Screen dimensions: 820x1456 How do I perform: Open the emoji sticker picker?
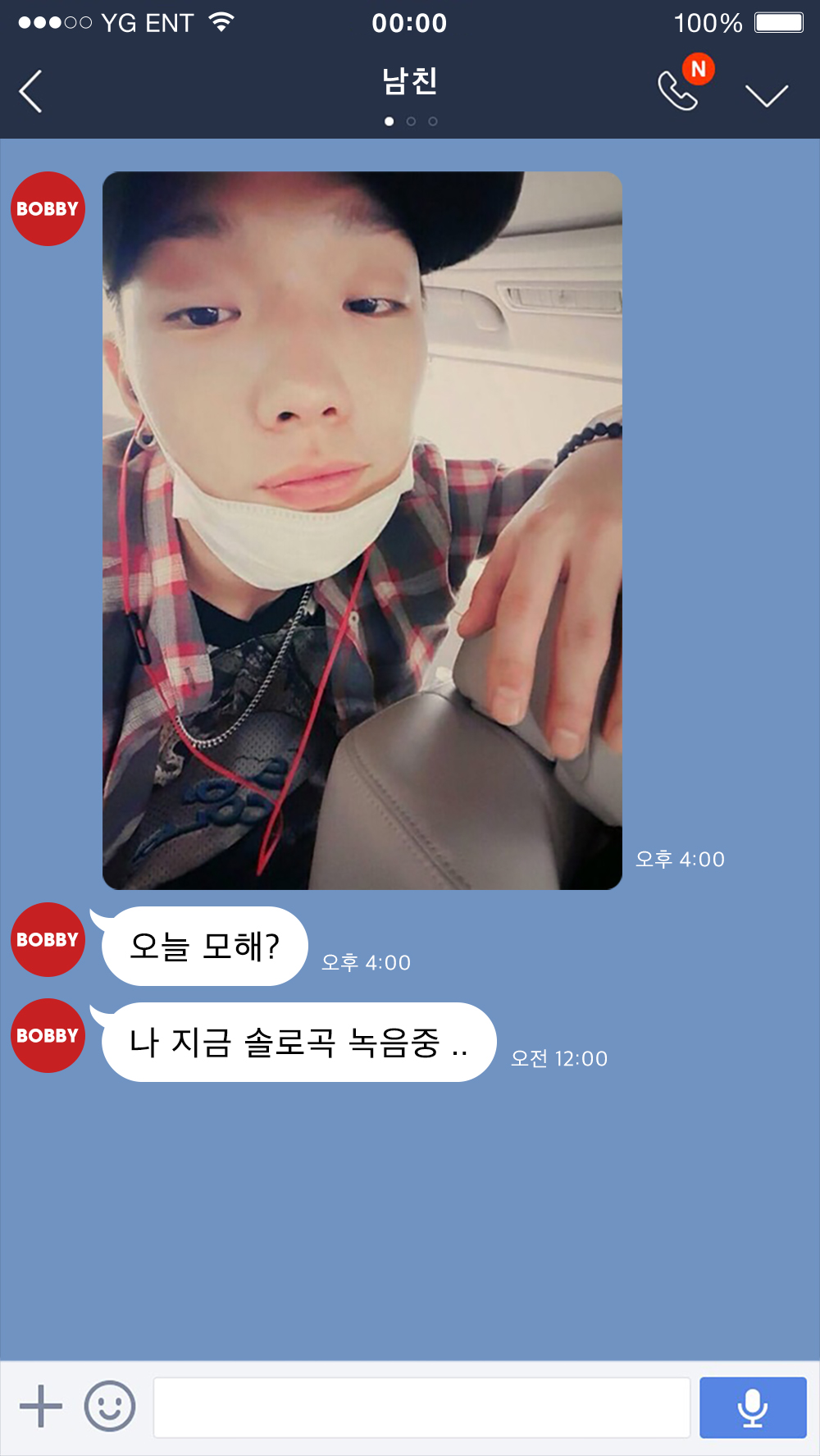click(x=110, y=1407)
